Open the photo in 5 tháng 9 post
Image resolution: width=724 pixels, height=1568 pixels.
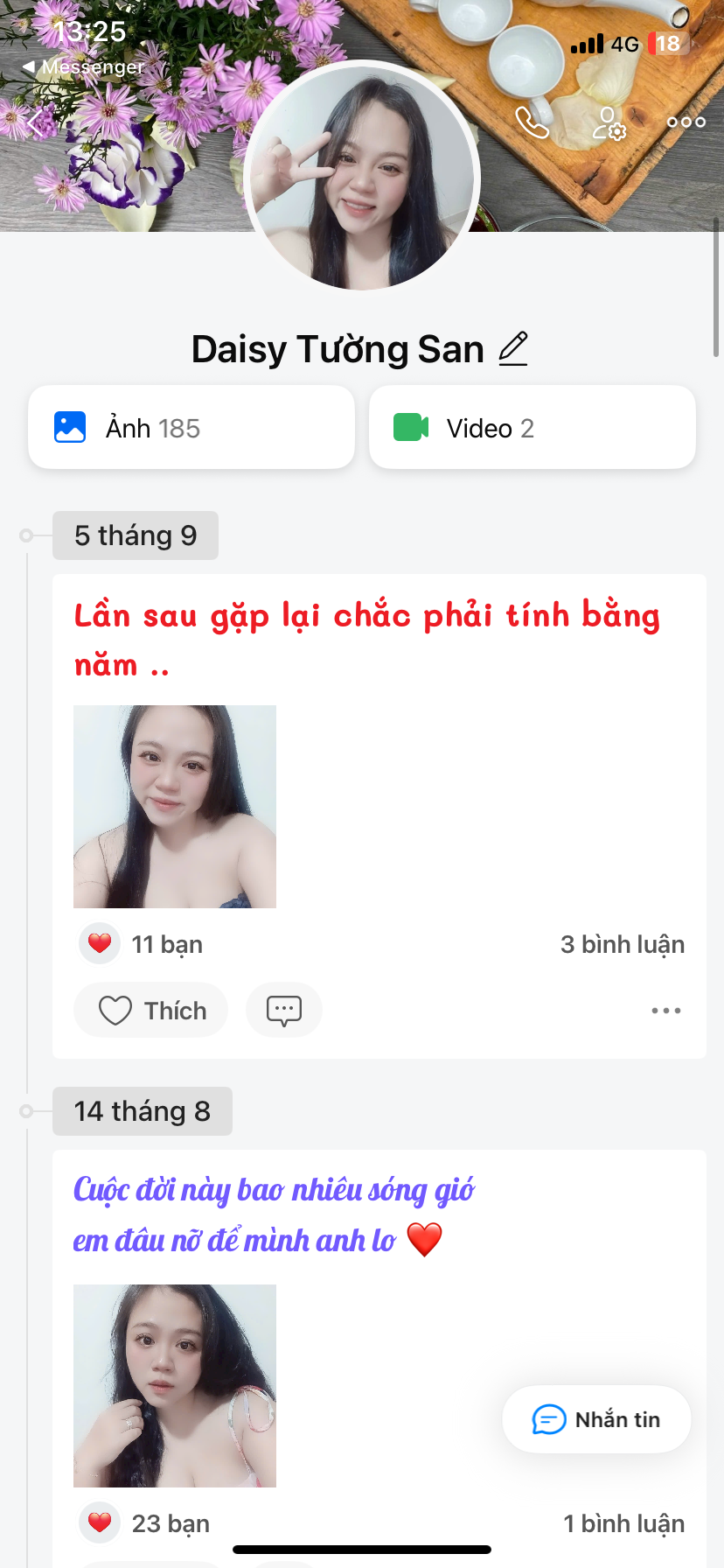(175, 806)
